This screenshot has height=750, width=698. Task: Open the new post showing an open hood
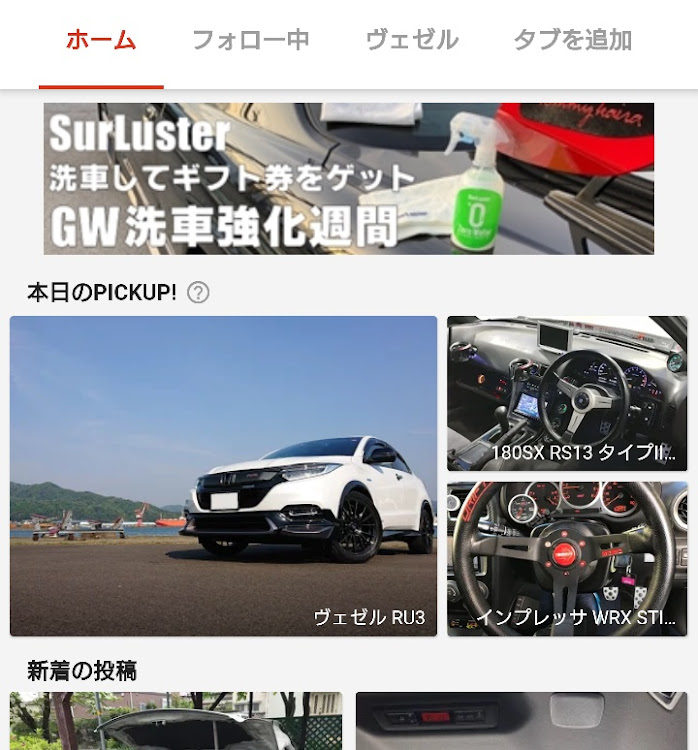(176, 722)
